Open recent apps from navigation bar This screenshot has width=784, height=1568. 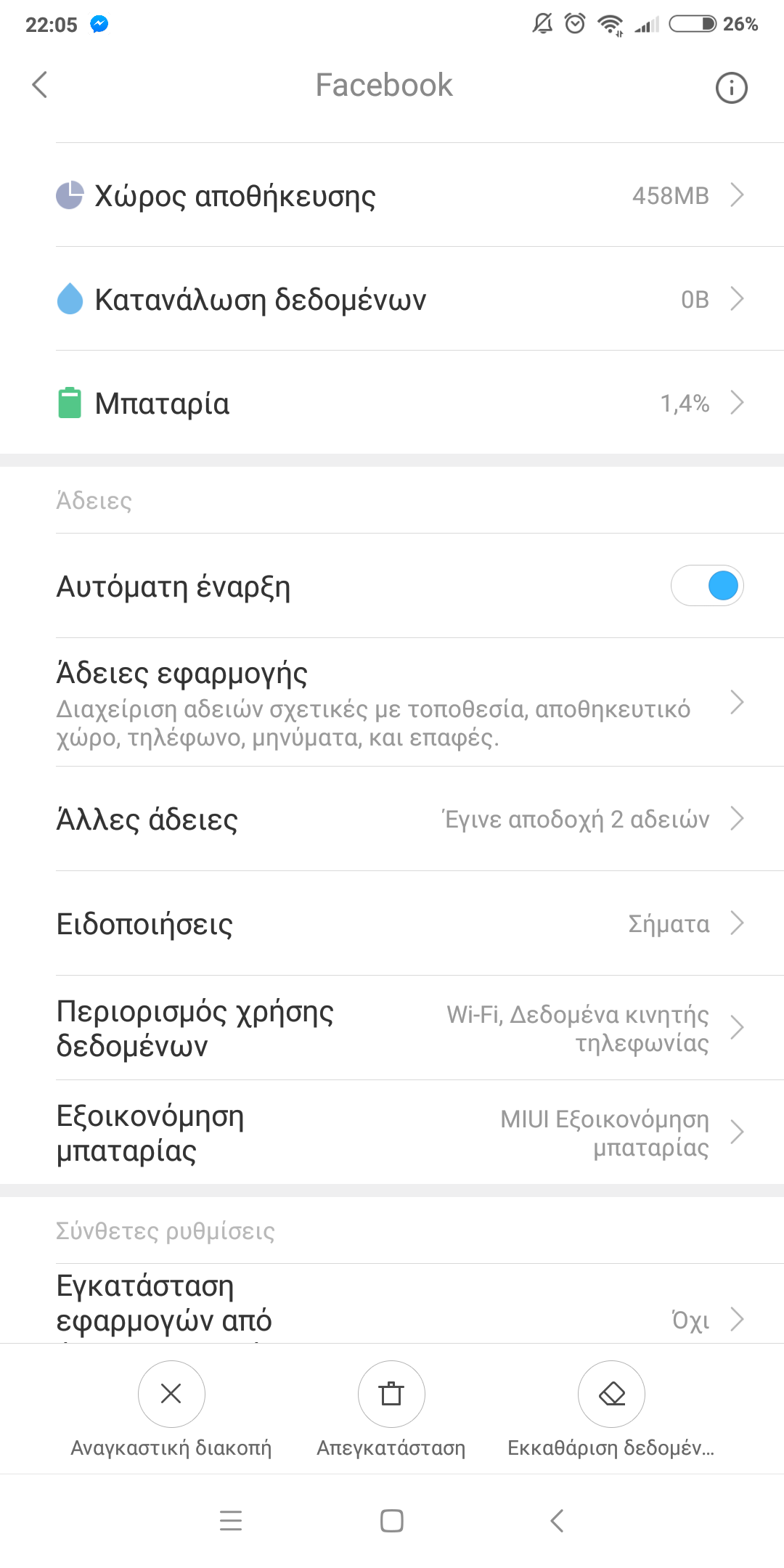[x=231, y=1521]
